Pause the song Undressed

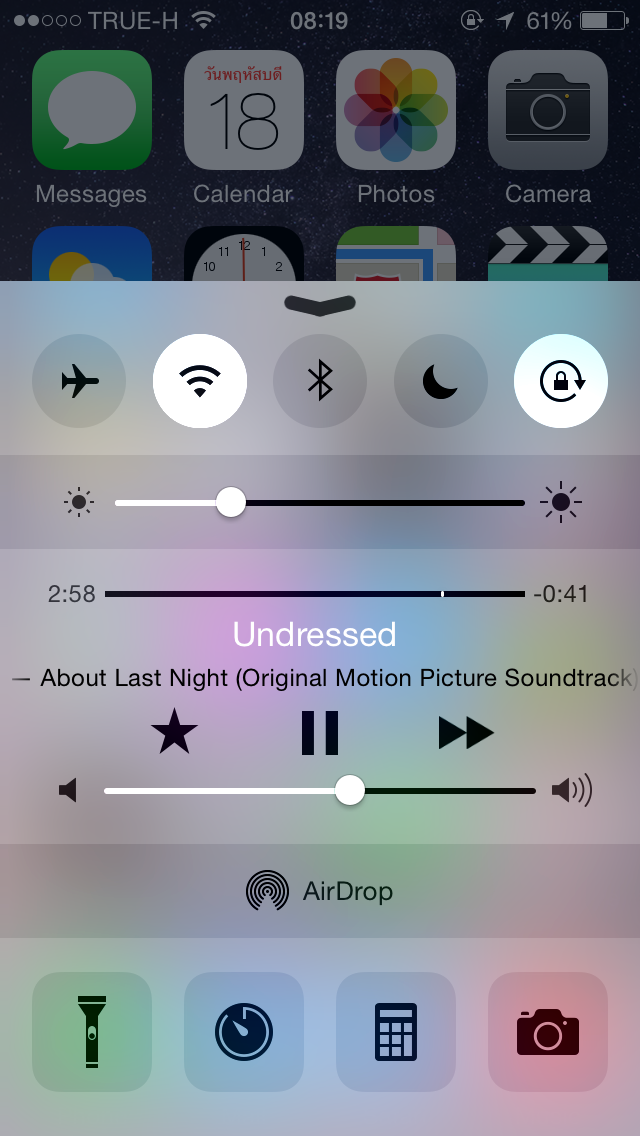coord(320,733)
